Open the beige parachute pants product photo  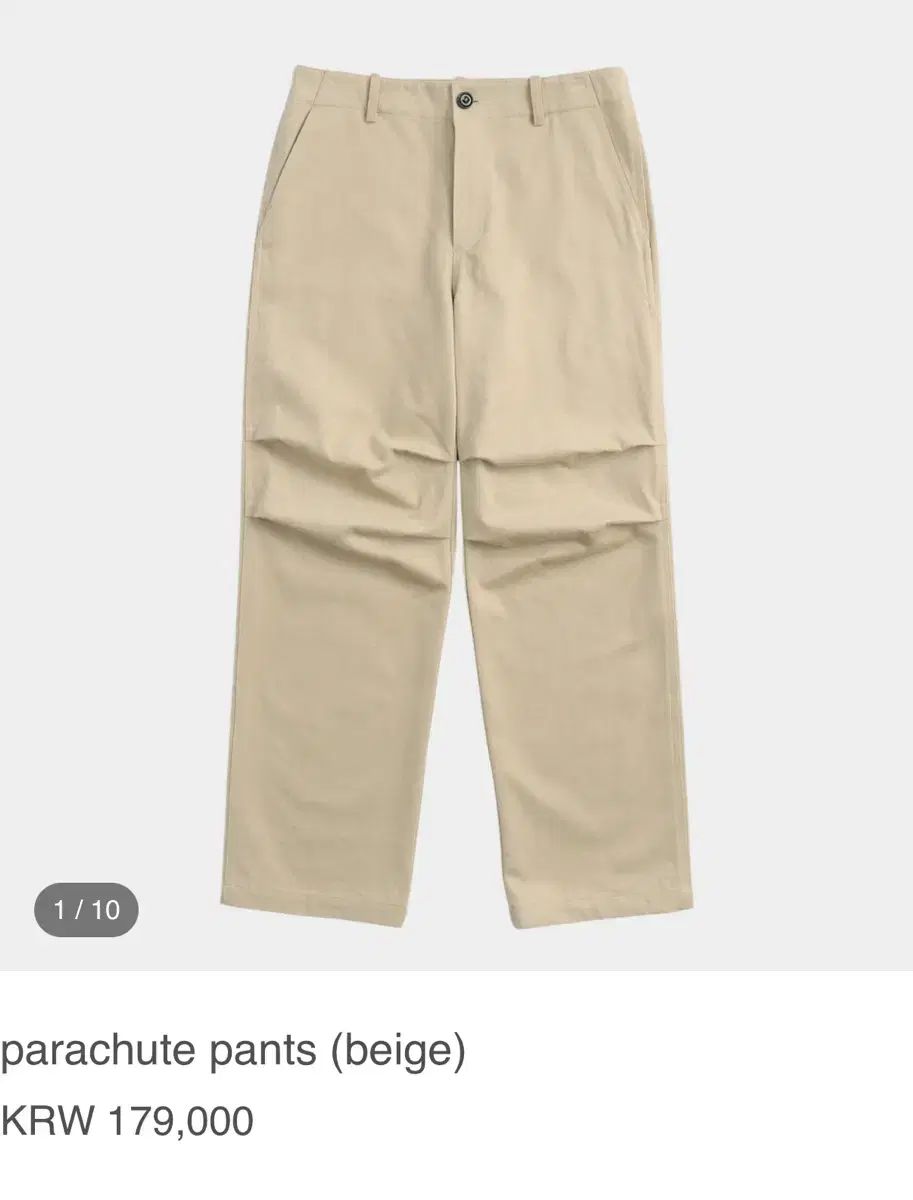456,480
